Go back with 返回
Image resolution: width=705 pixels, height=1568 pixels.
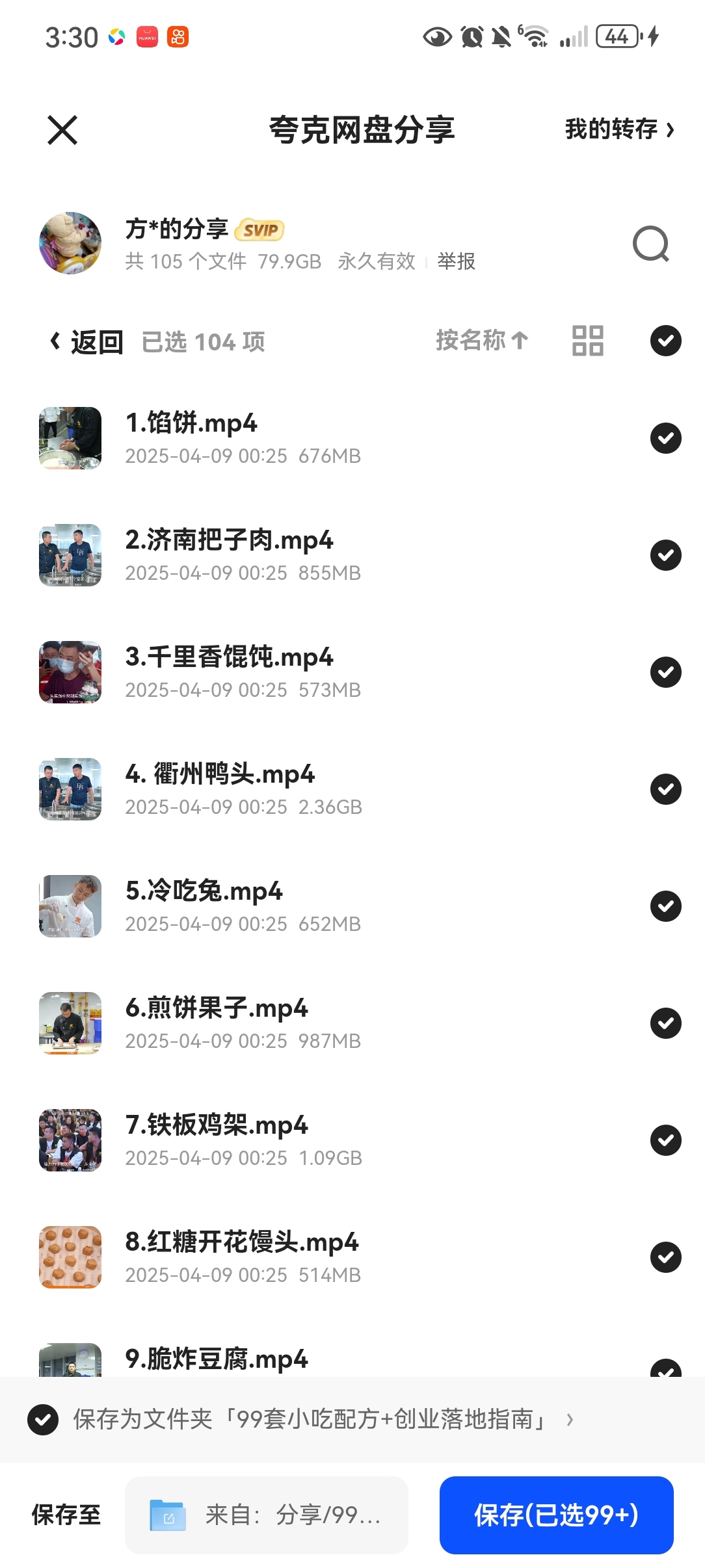click(x=87, y=341)
